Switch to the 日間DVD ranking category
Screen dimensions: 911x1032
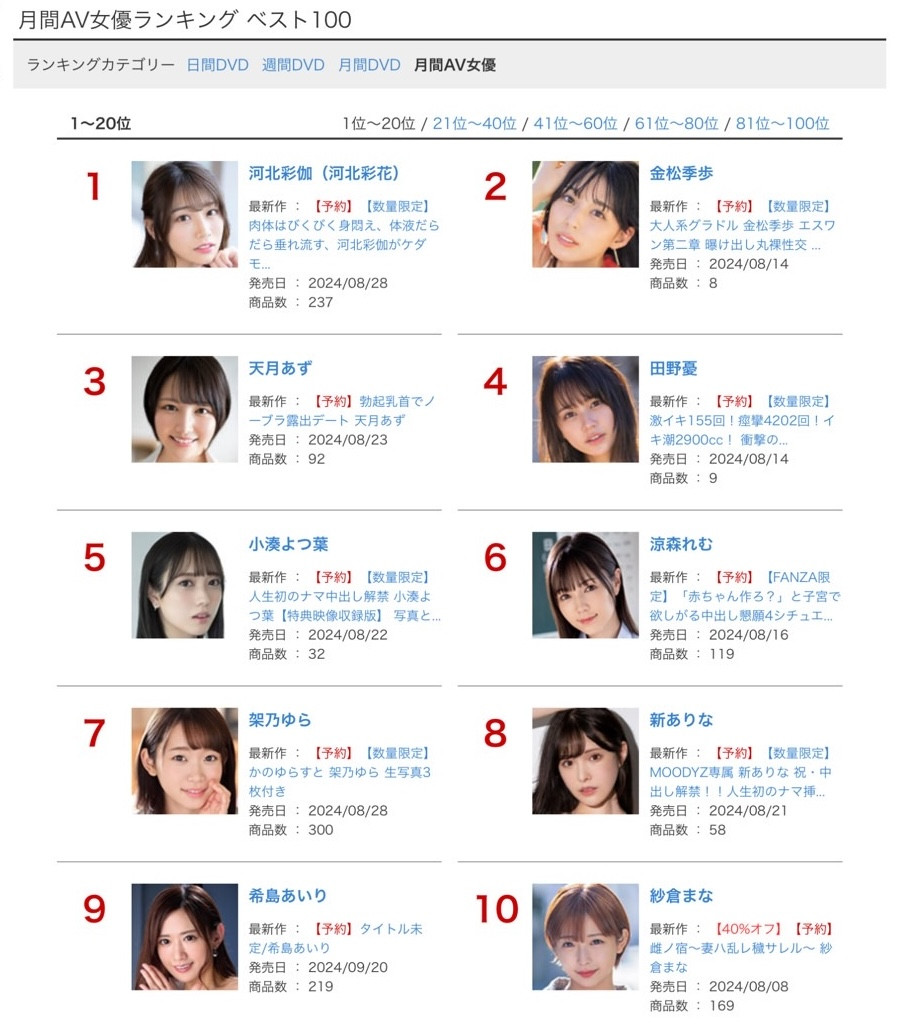217,65
